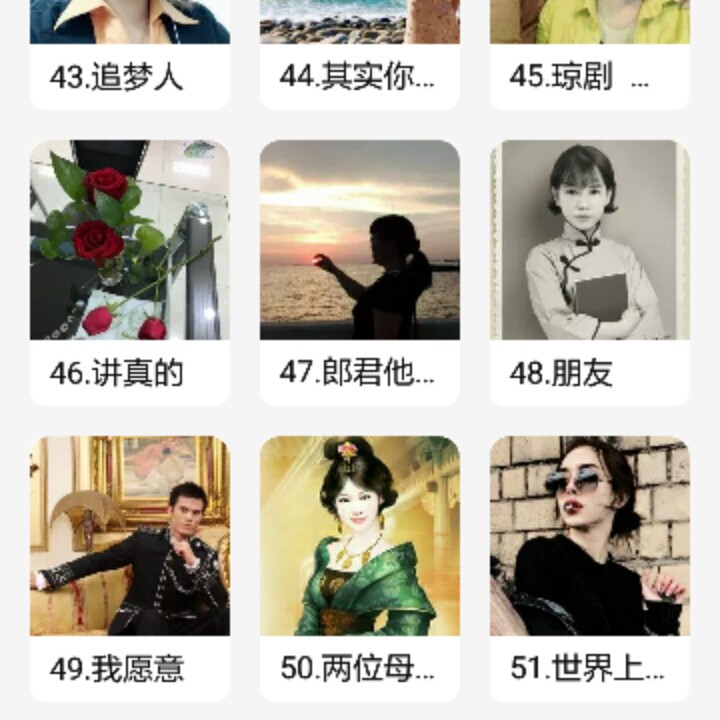This screenshot has height=720, width=720.
Task: Open the roses card 46.讲真的
Action: click(130, 270)
